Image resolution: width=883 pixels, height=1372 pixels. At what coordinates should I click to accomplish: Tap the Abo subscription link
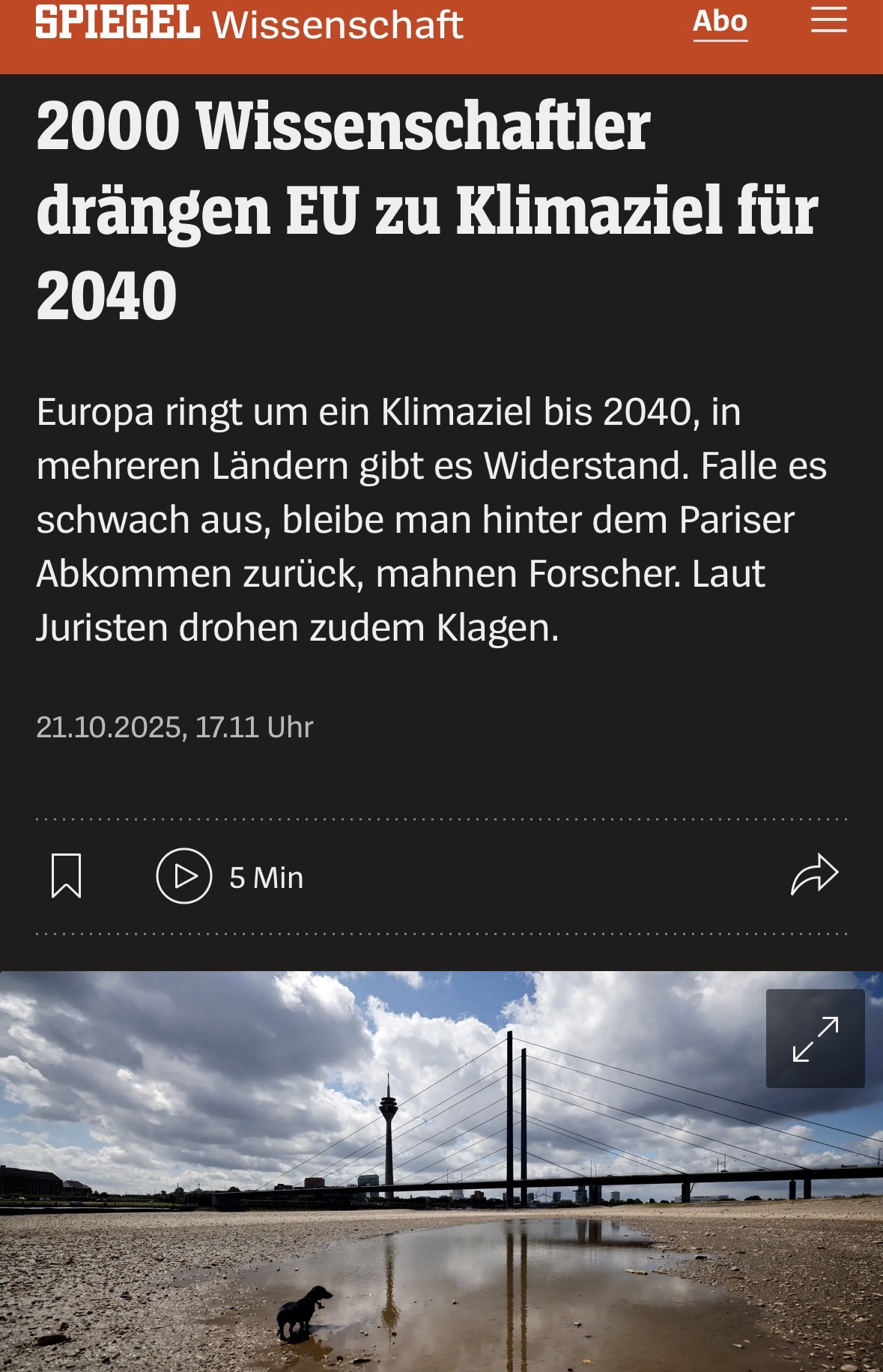pos(720,22)
